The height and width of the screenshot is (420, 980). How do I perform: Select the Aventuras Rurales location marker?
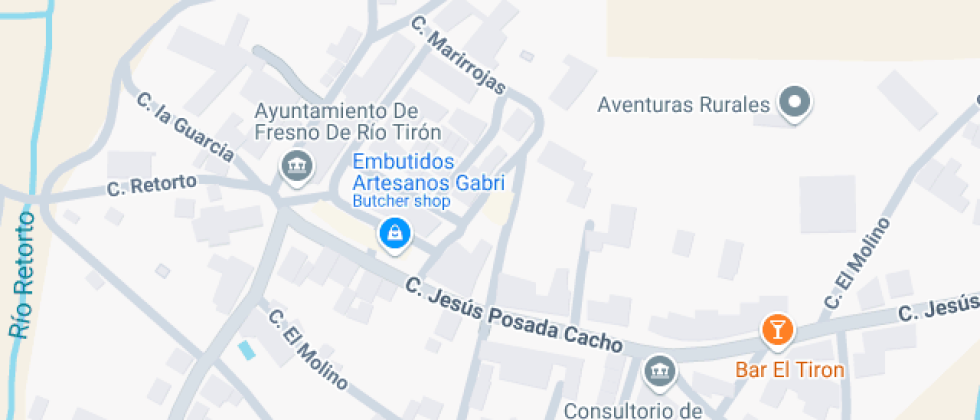tap(796, 102)
